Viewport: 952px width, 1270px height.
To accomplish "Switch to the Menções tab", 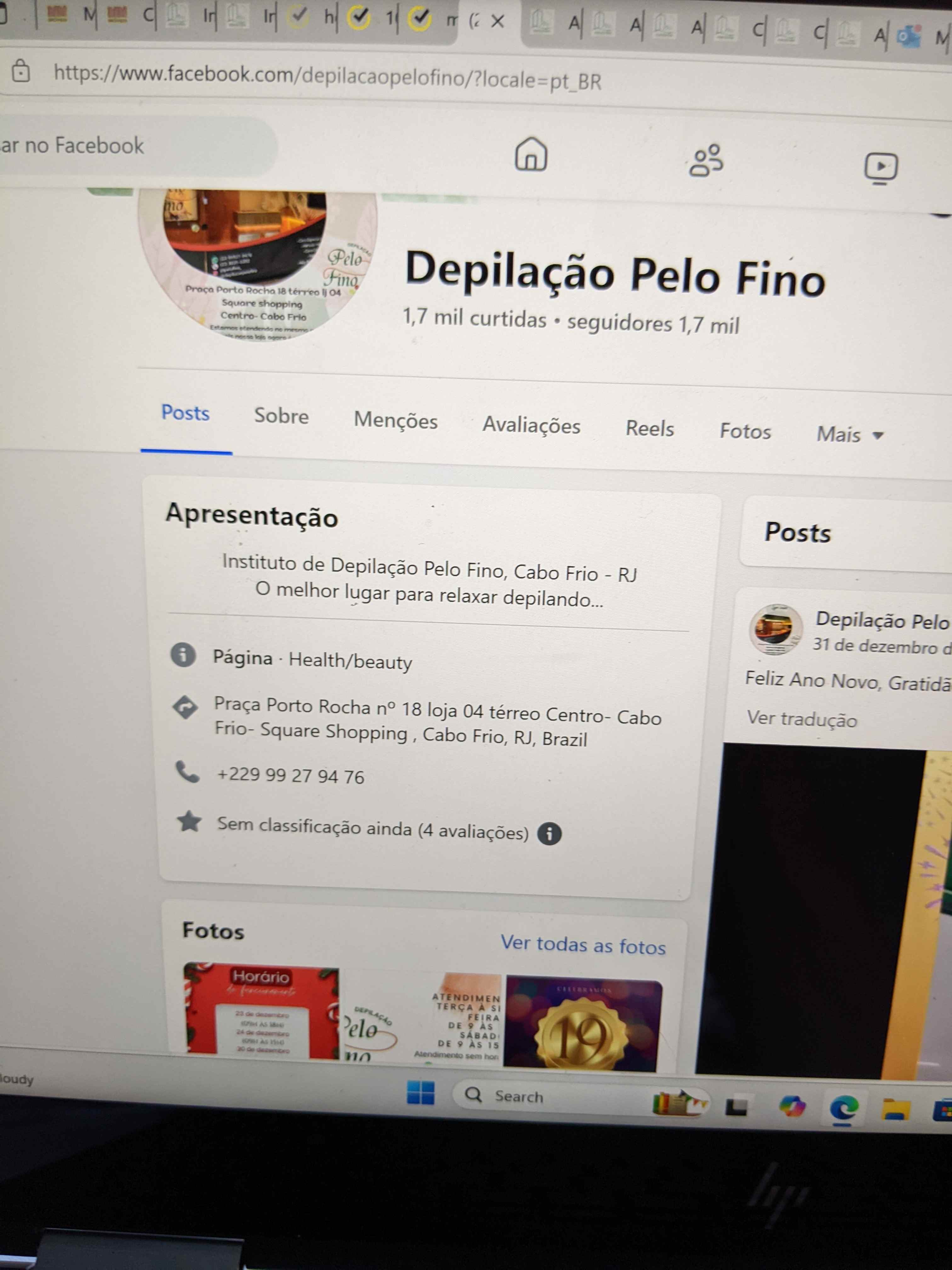I will pyautogui.click(x=395, y=421).
